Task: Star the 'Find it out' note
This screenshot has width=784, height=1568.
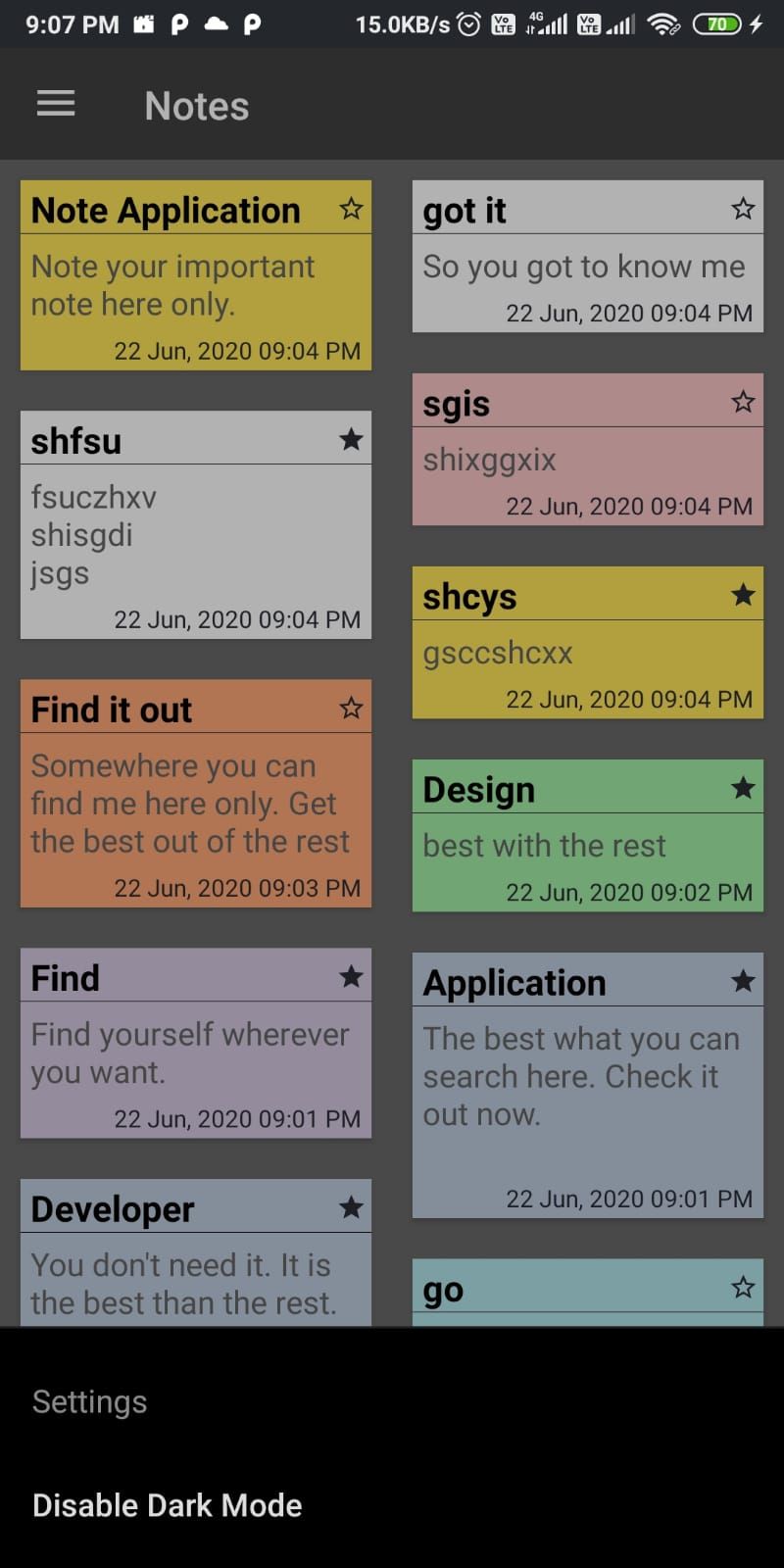Action: (351, 709)
